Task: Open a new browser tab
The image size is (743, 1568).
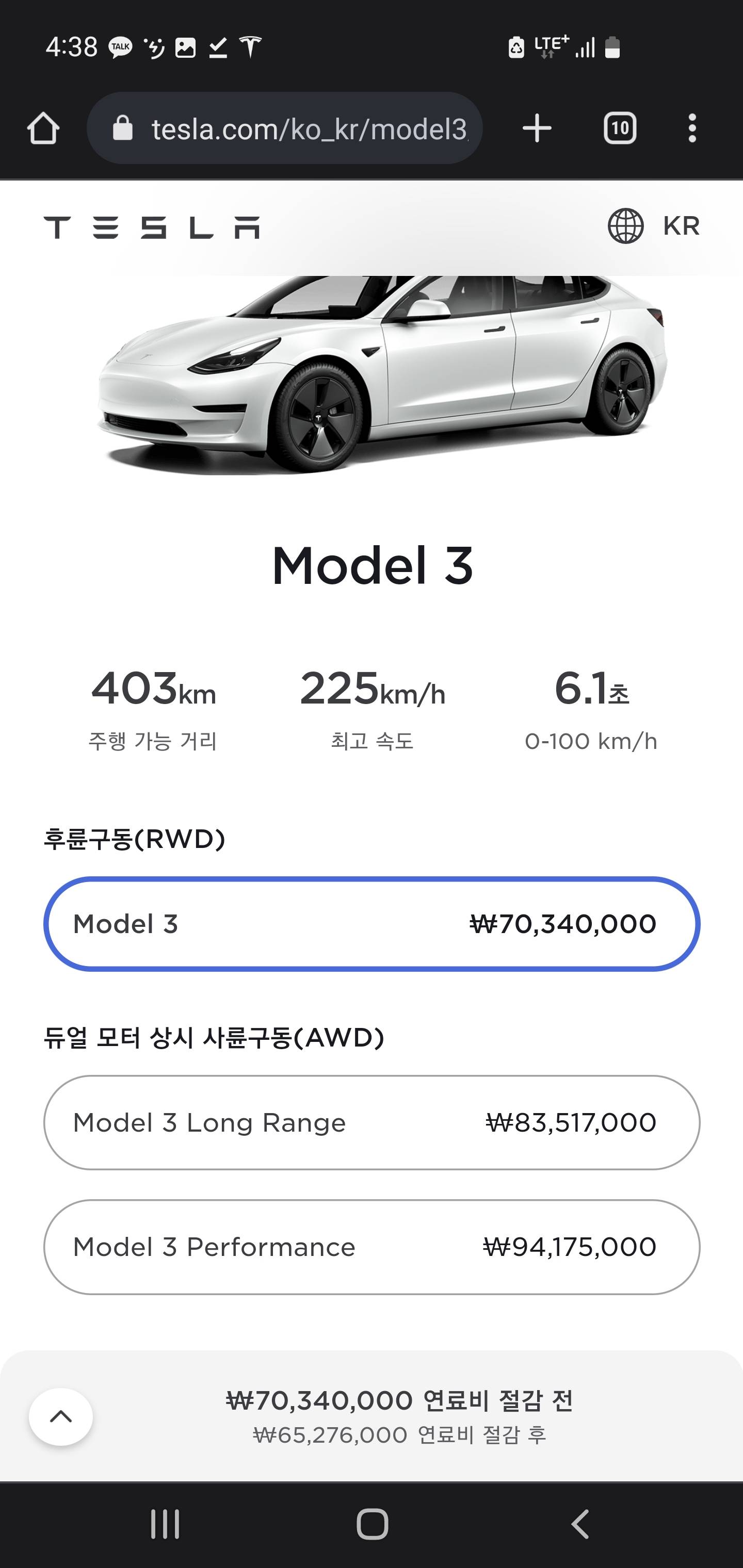Action: point(537,128)
